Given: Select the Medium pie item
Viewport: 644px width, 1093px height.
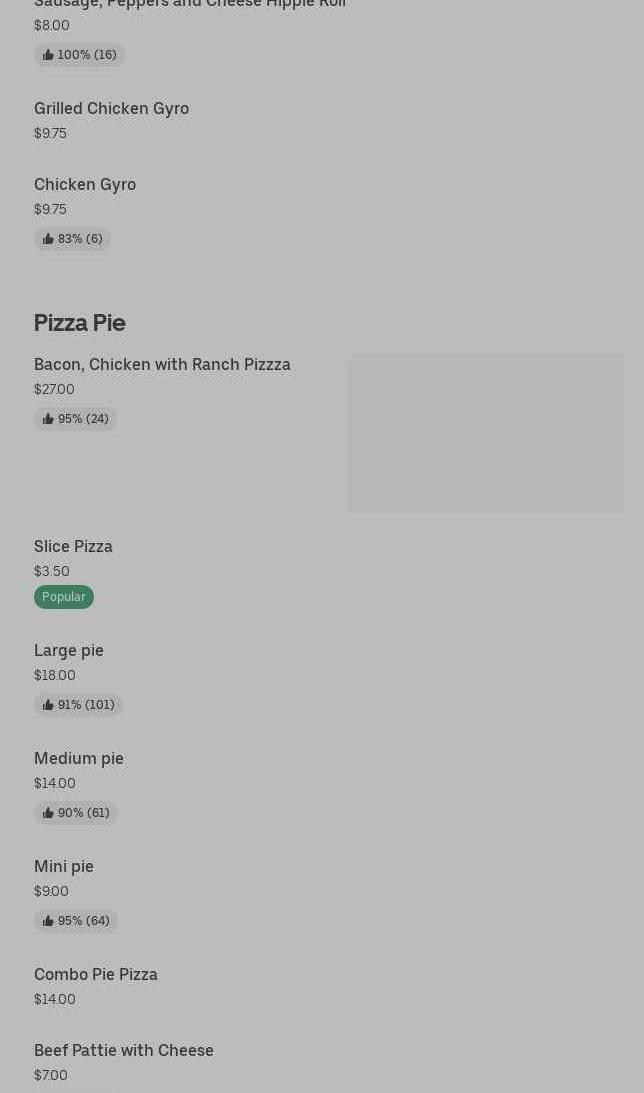Looking at the screenshot, I should (x=79, y=758).
